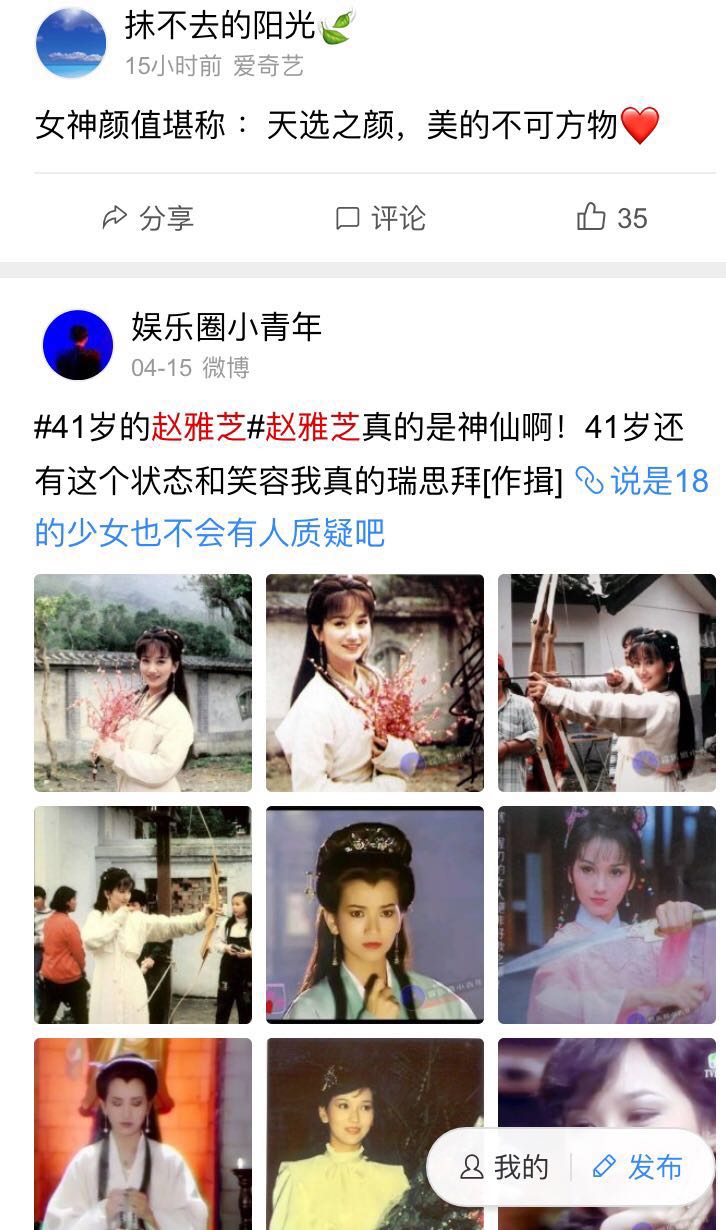View the second photo in the top row
726x1230 pixels.
375,683
